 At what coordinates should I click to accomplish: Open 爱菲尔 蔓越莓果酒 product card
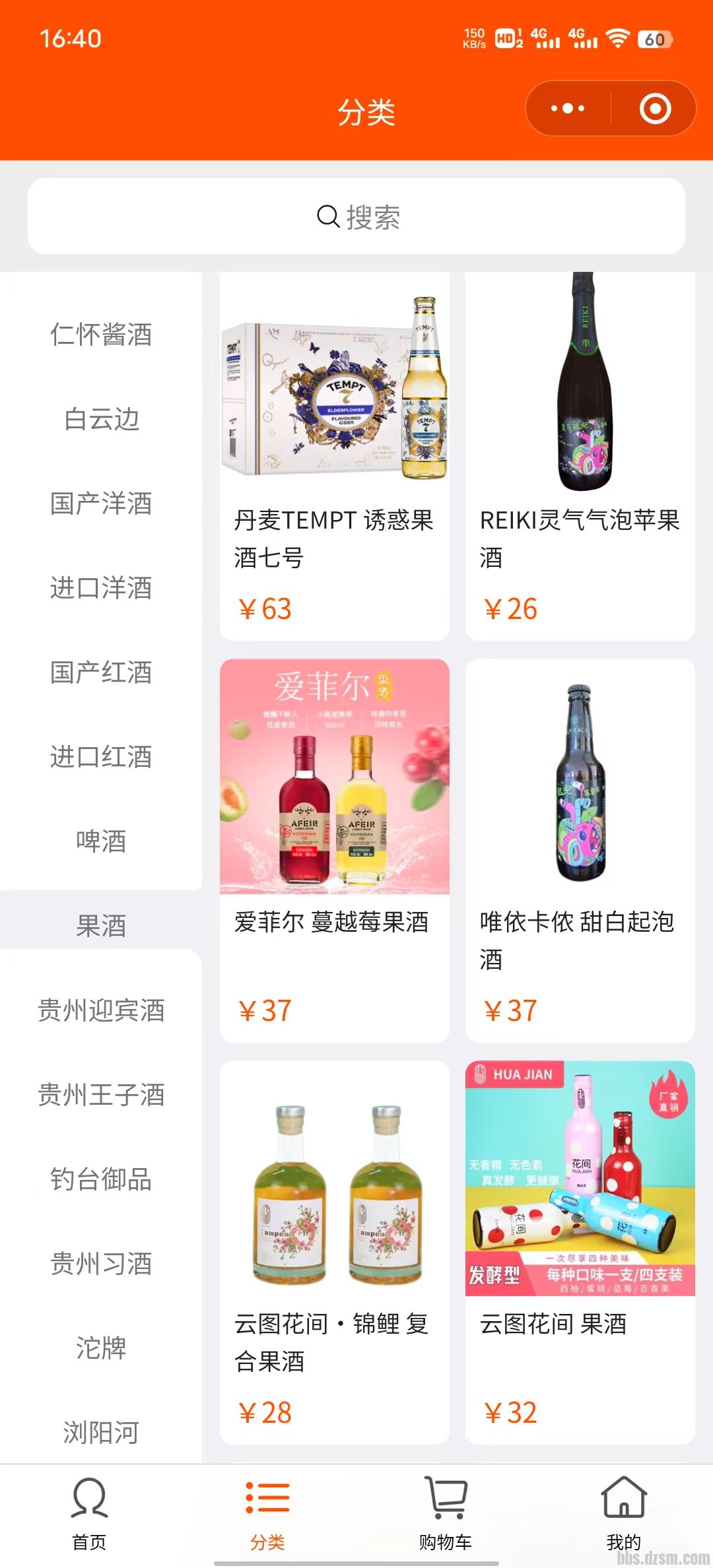tap(335, 850)
